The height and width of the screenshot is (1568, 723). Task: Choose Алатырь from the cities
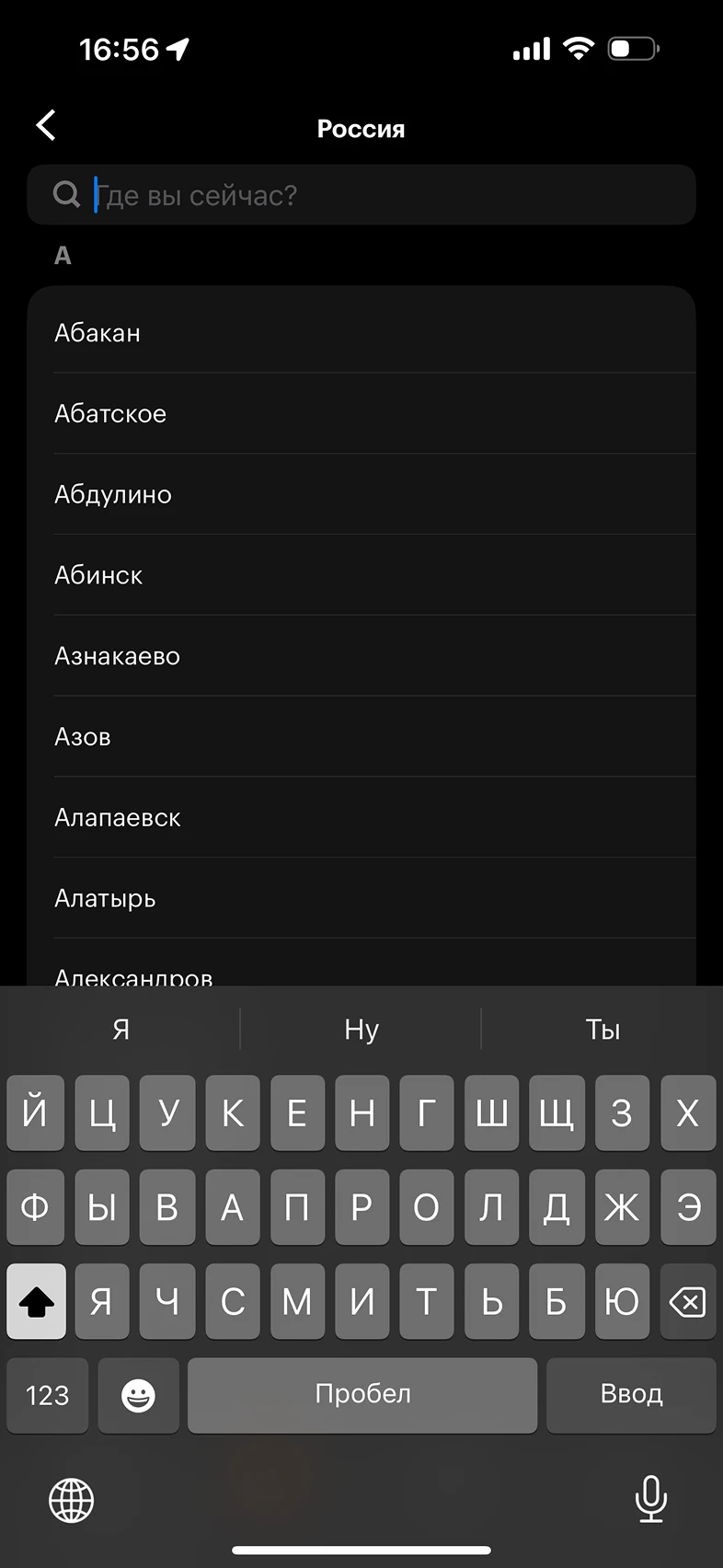click(361, 899)
